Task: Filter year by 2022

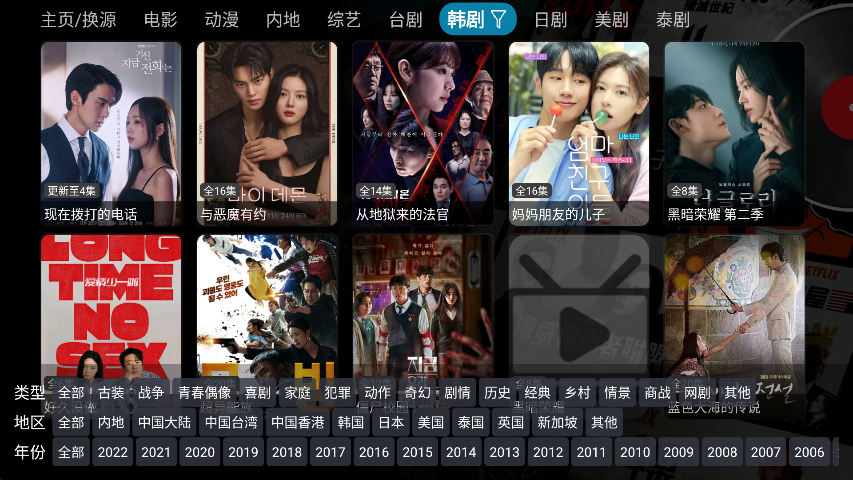Action: pyautogui.click(x=112, y=452)
